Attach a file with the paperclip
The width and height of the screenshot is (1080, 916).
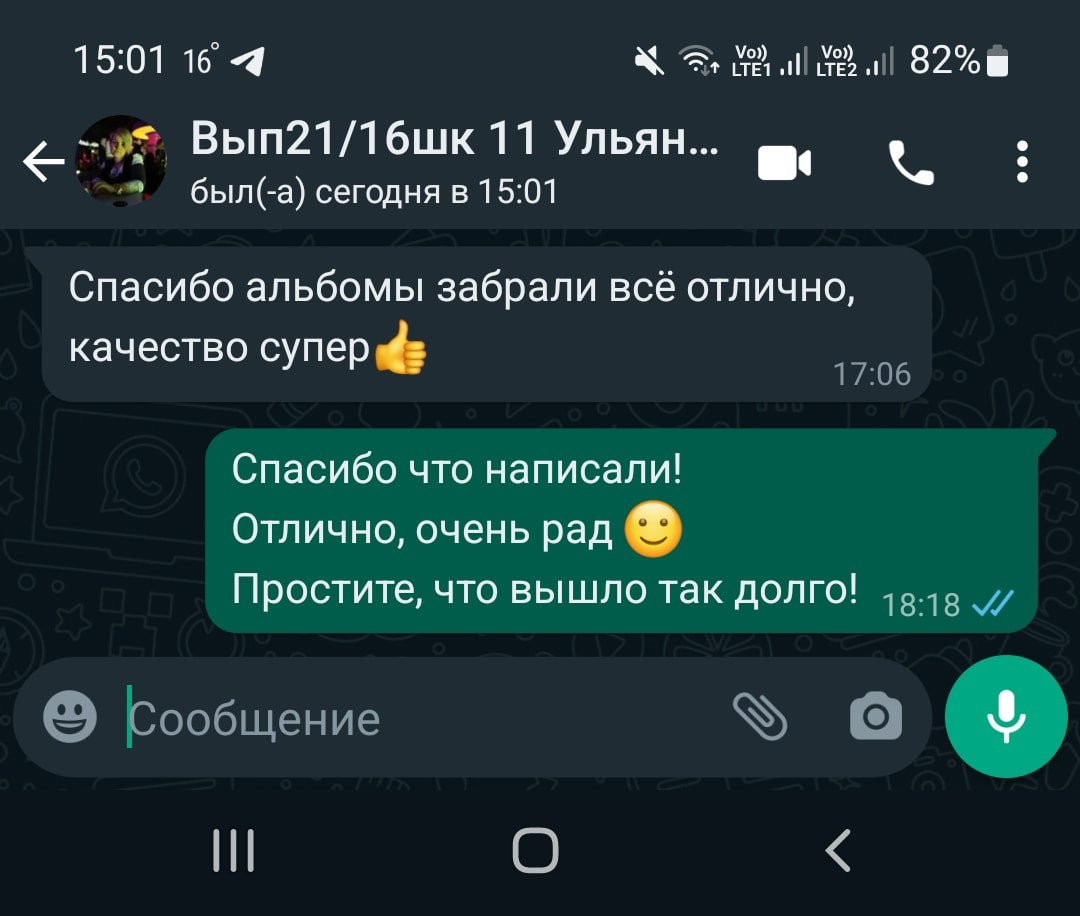coord(760,717)
